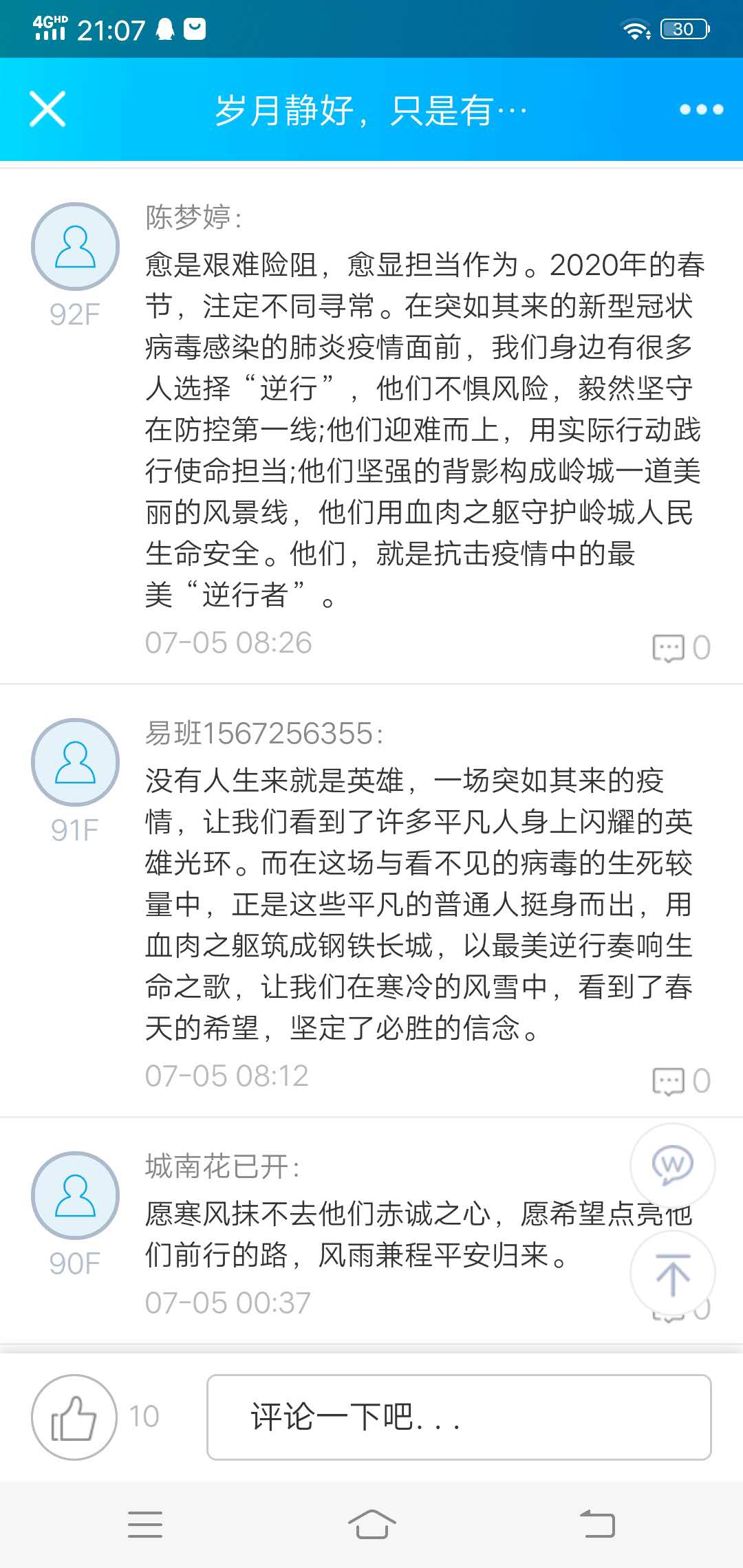743x1568 pixels.
Task: Open 城南花已开's profile avatar
Action: [75, 1195]
